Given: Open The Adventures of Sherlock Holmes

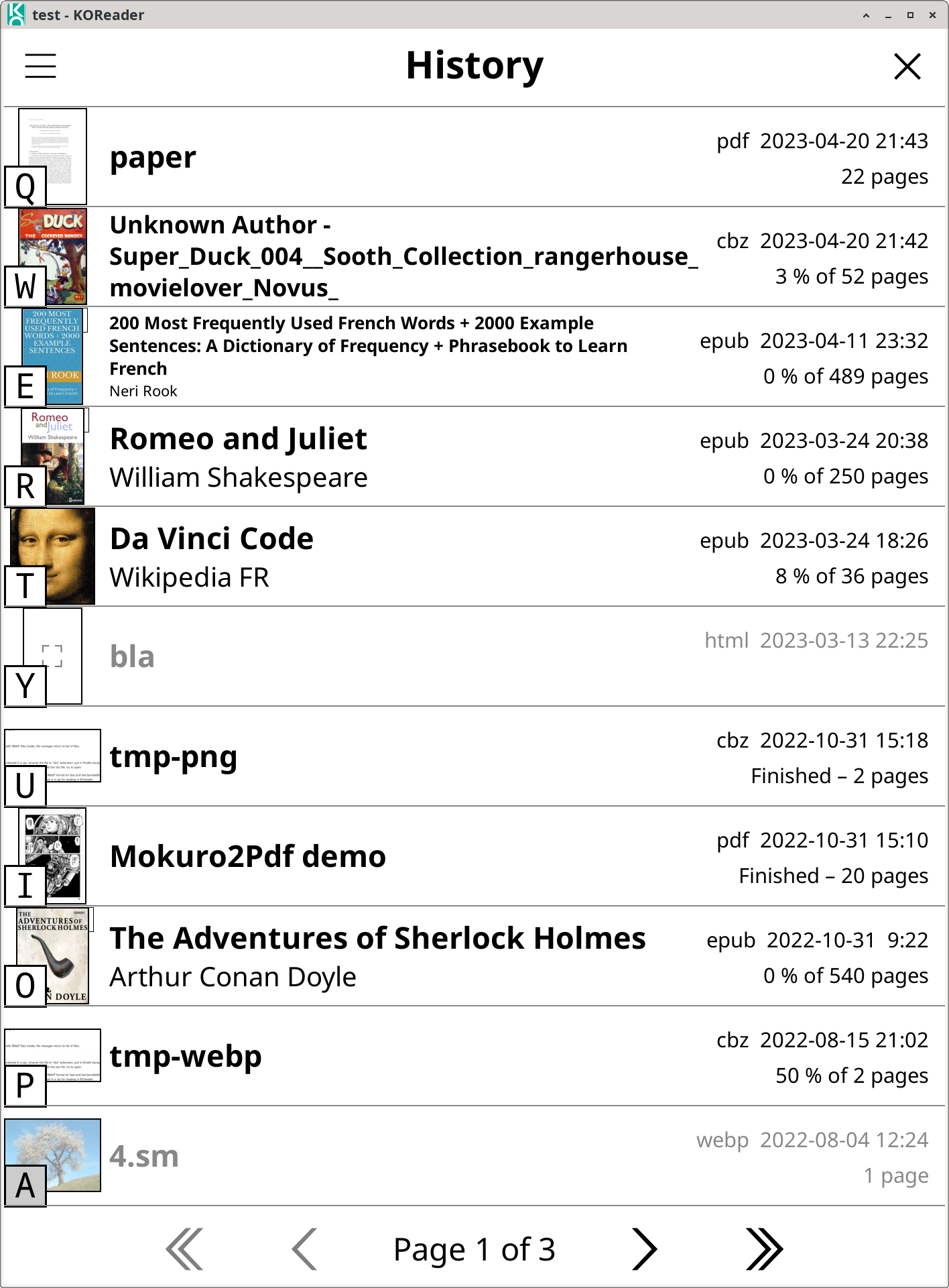Looking at the screenshot, I should click(402, 956).
